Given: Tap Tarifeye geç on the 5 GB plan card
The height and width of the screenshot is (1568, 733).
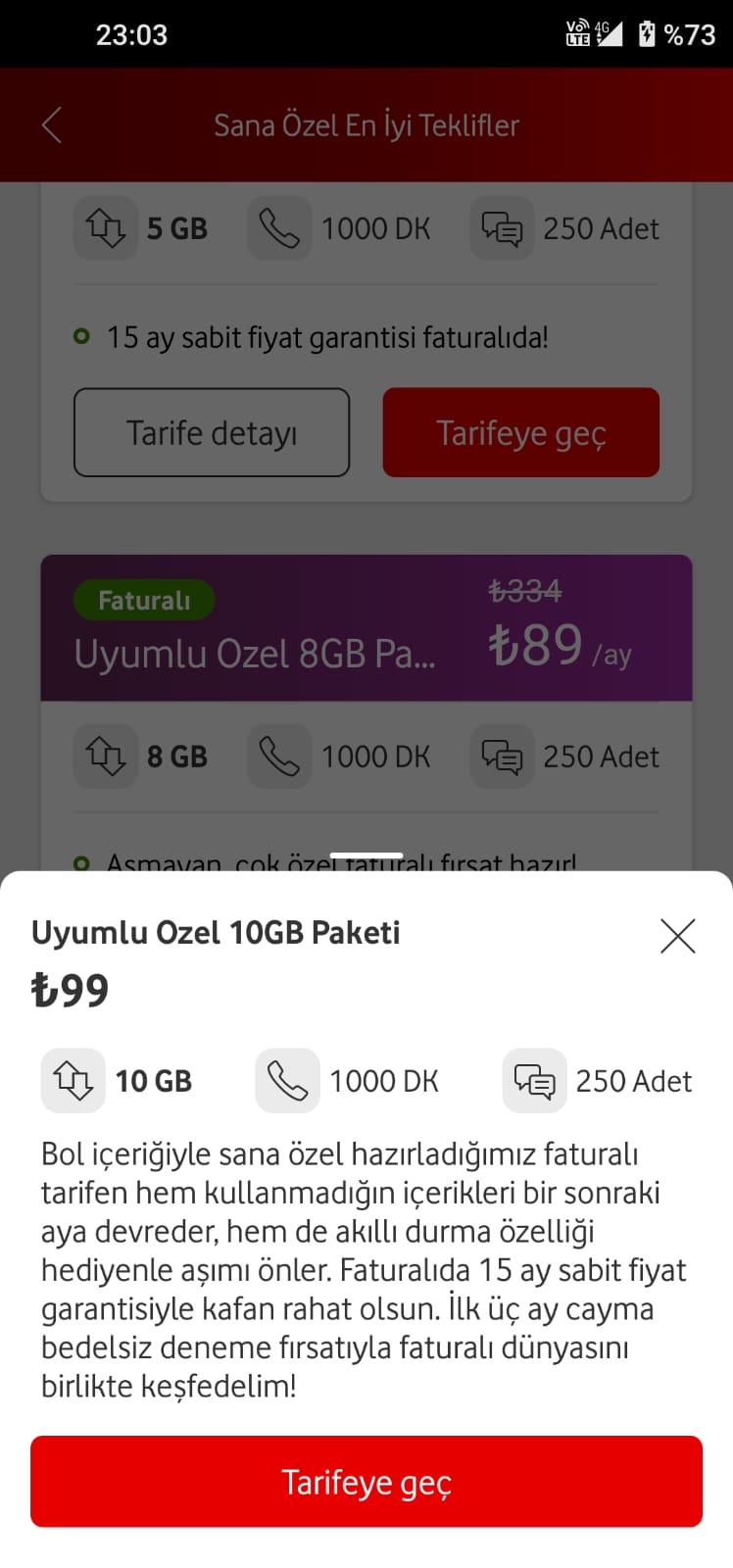Looking at the screenshot, I should [520, 432].
